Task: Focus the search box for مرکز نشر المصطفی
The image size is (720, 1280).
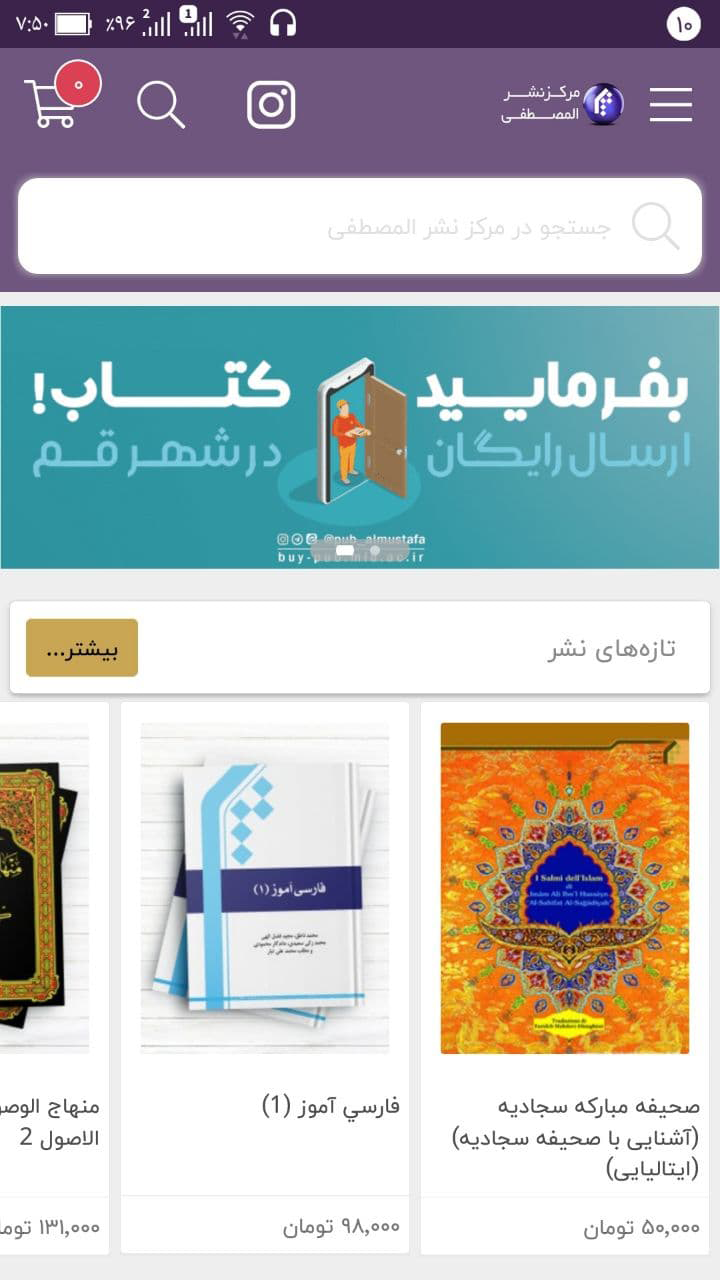Action: coord(360,227)
